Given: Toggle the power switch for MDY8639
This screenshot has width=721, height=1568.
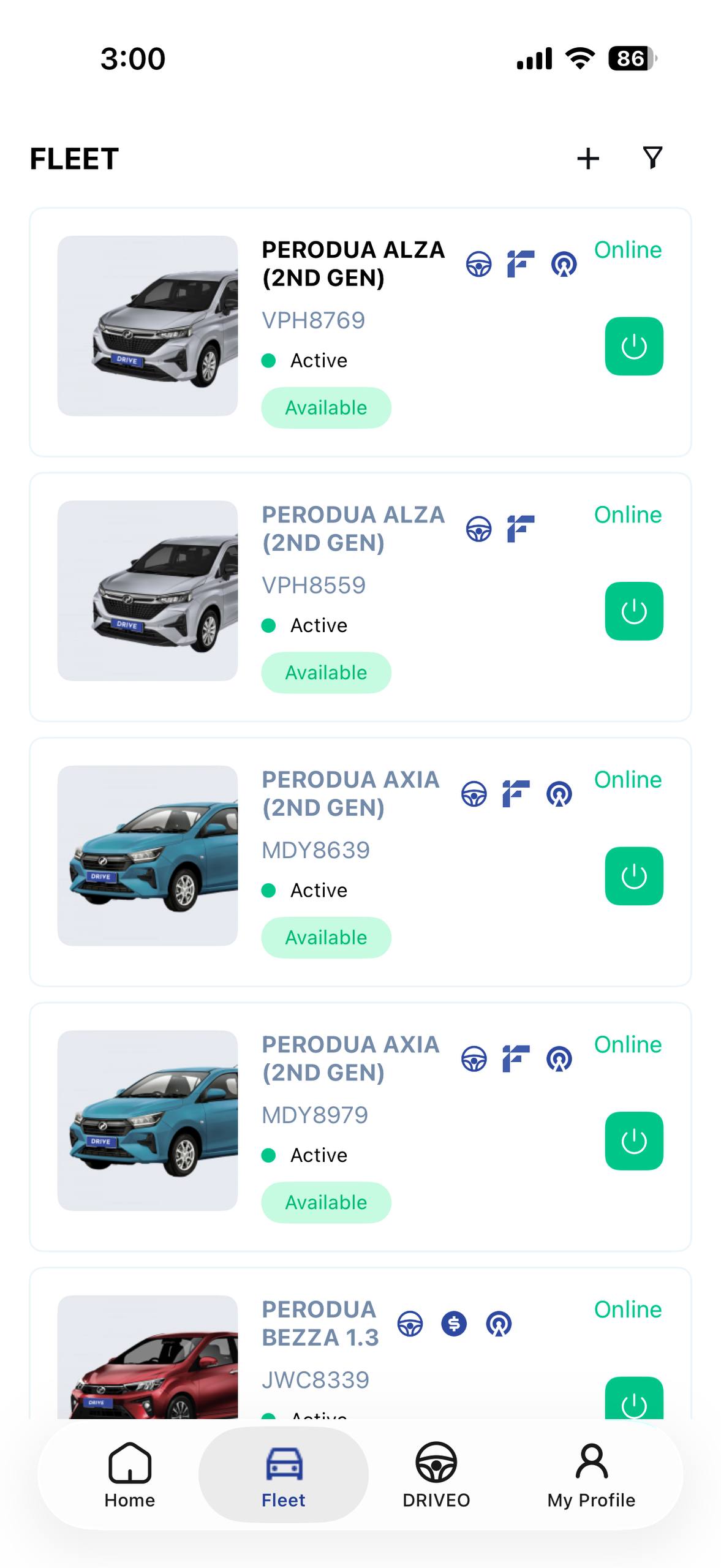Looking at the screenshot, I should pyautogui.click(x=633, y=876).
